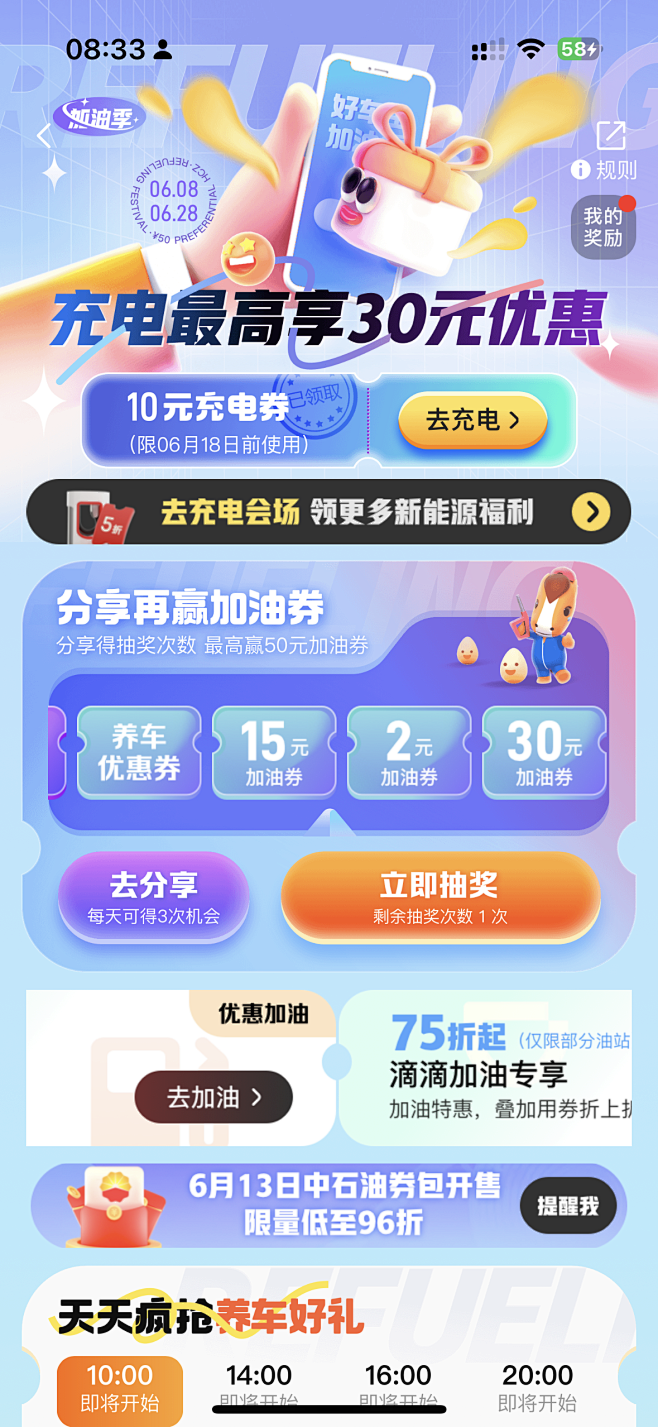Start the 立即抽奖 lucky draw
This screenshot has height=1427, width=658.
coord(440,897)
